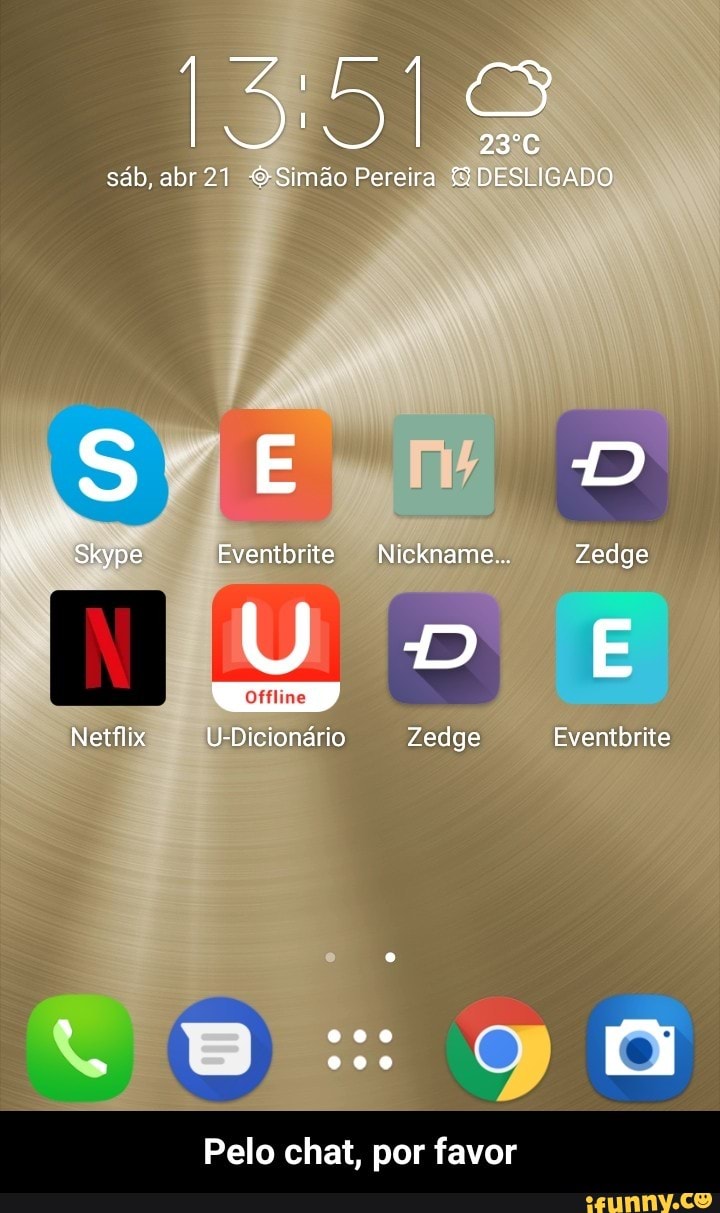
Task: Open the Camera app
Action: coord(640,1048)
